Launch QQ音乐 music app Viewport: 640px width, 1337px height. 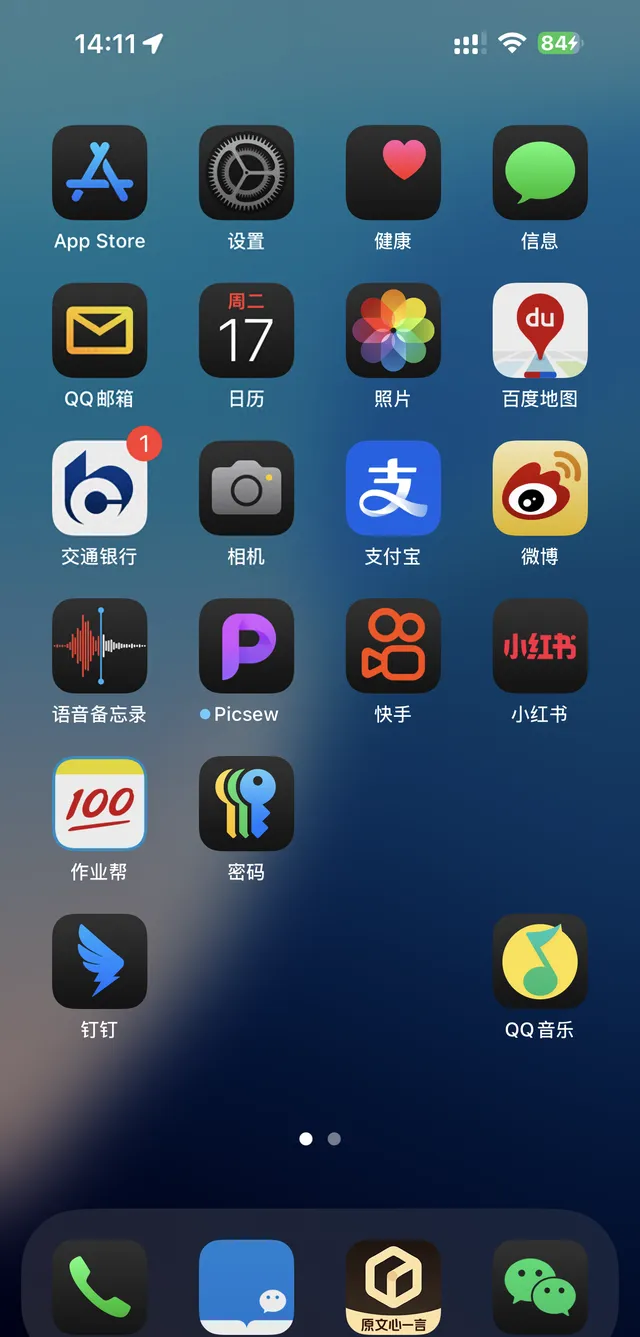540,961
